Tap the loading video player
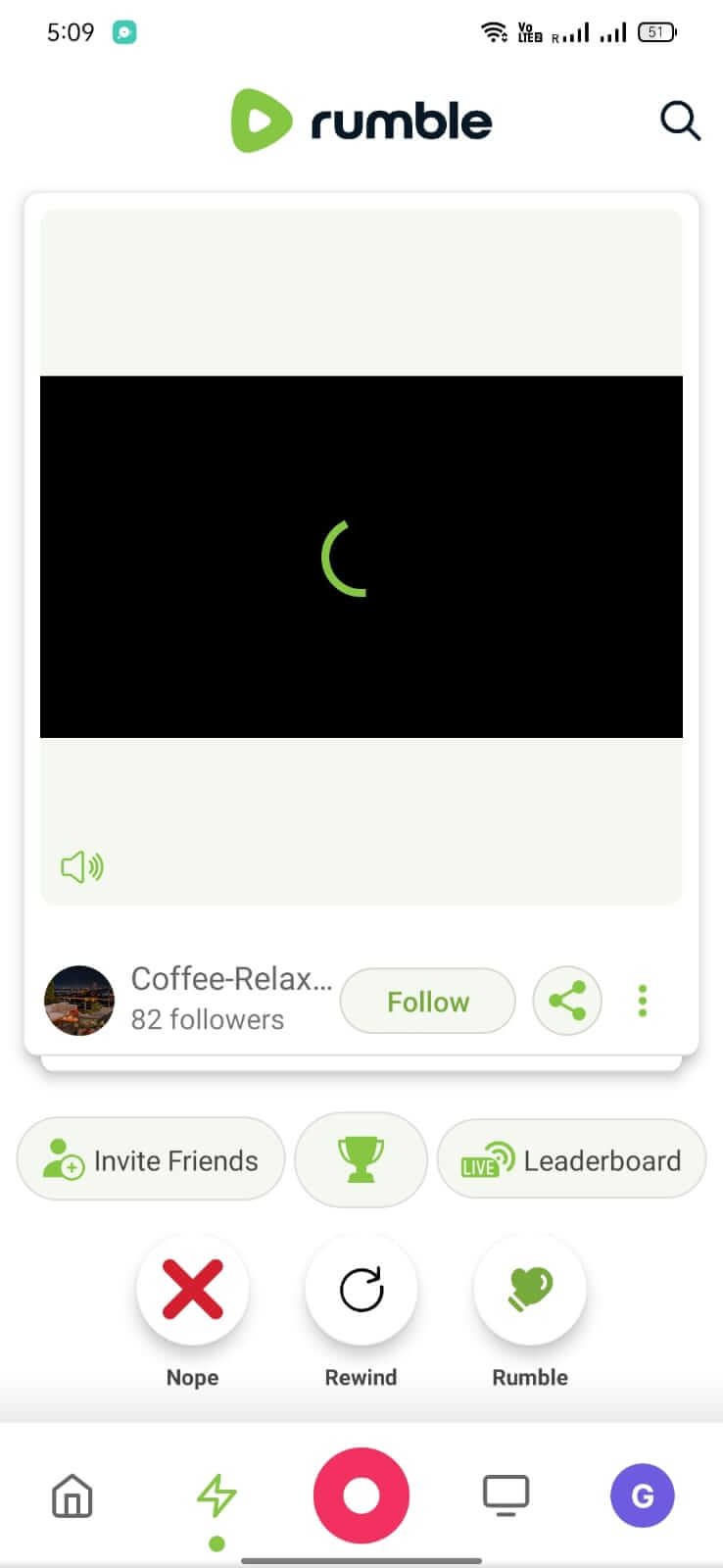 pos(361,557)
